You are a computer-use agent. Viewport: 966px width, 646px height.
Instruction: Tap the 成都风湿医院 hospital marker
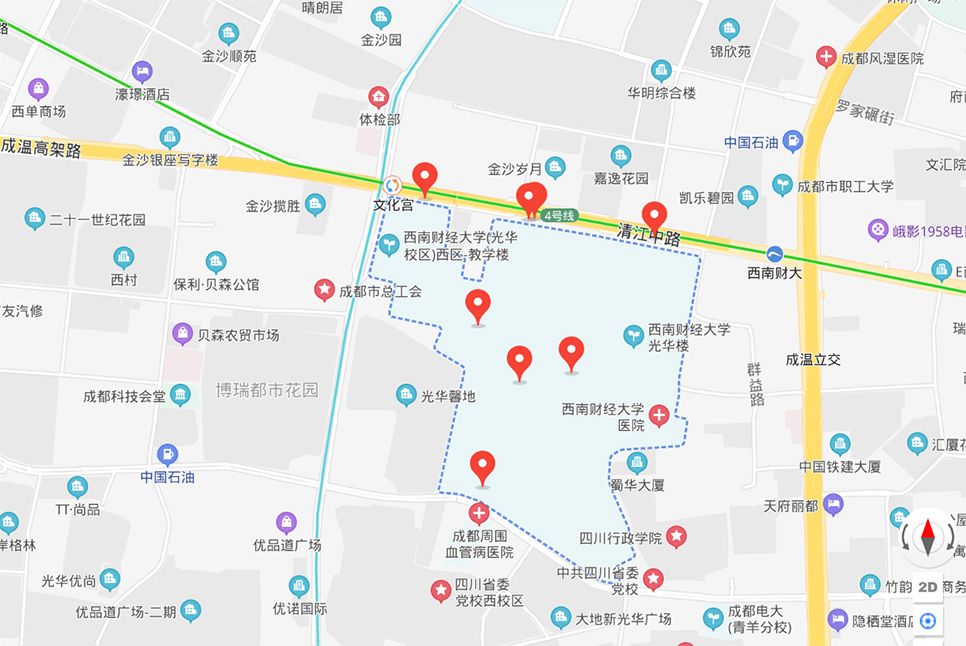pyautogui.click(x=826, y=57)
